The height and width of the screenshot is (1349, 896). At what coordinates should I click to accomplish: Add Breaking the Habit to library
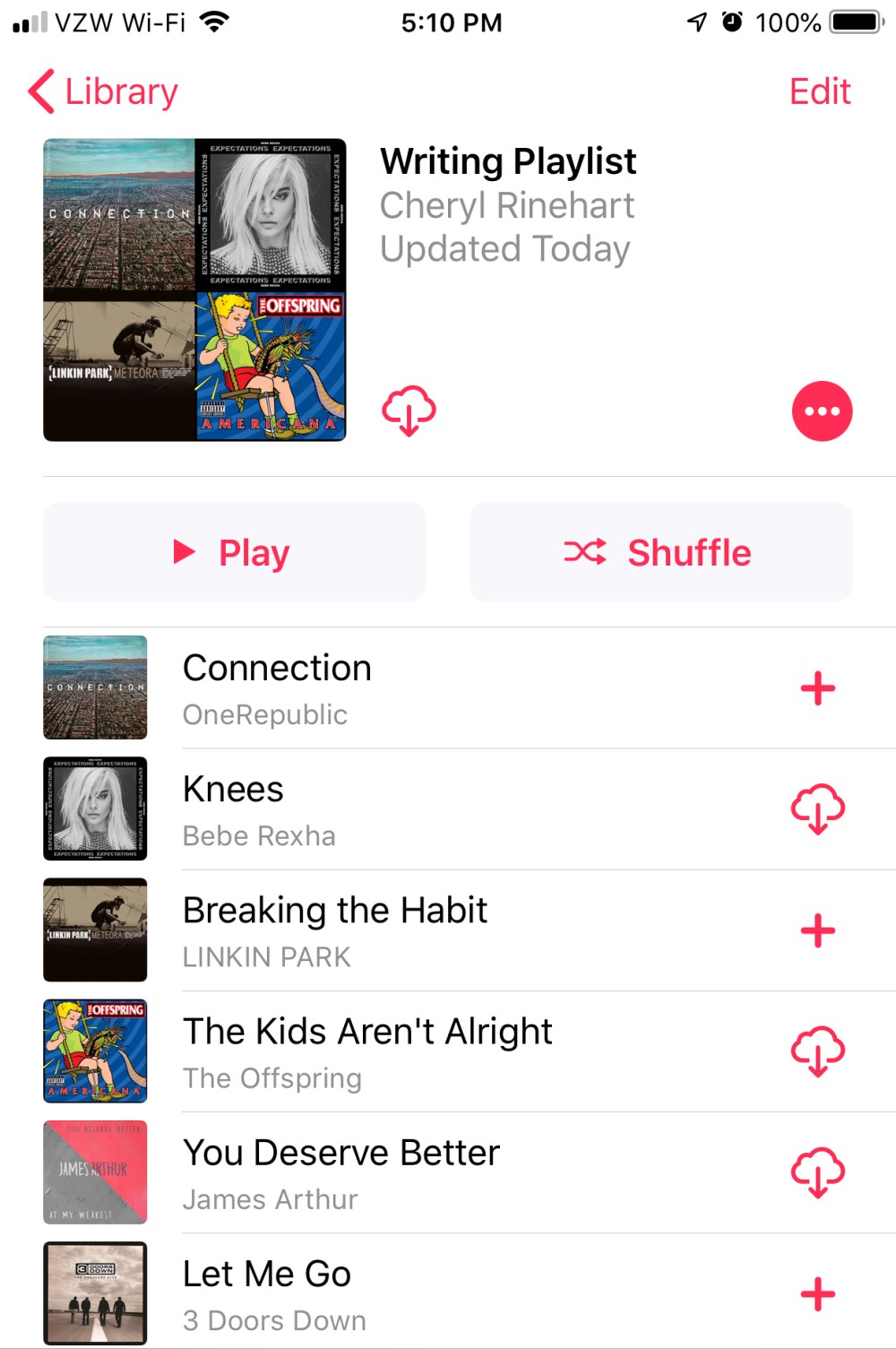817,930
